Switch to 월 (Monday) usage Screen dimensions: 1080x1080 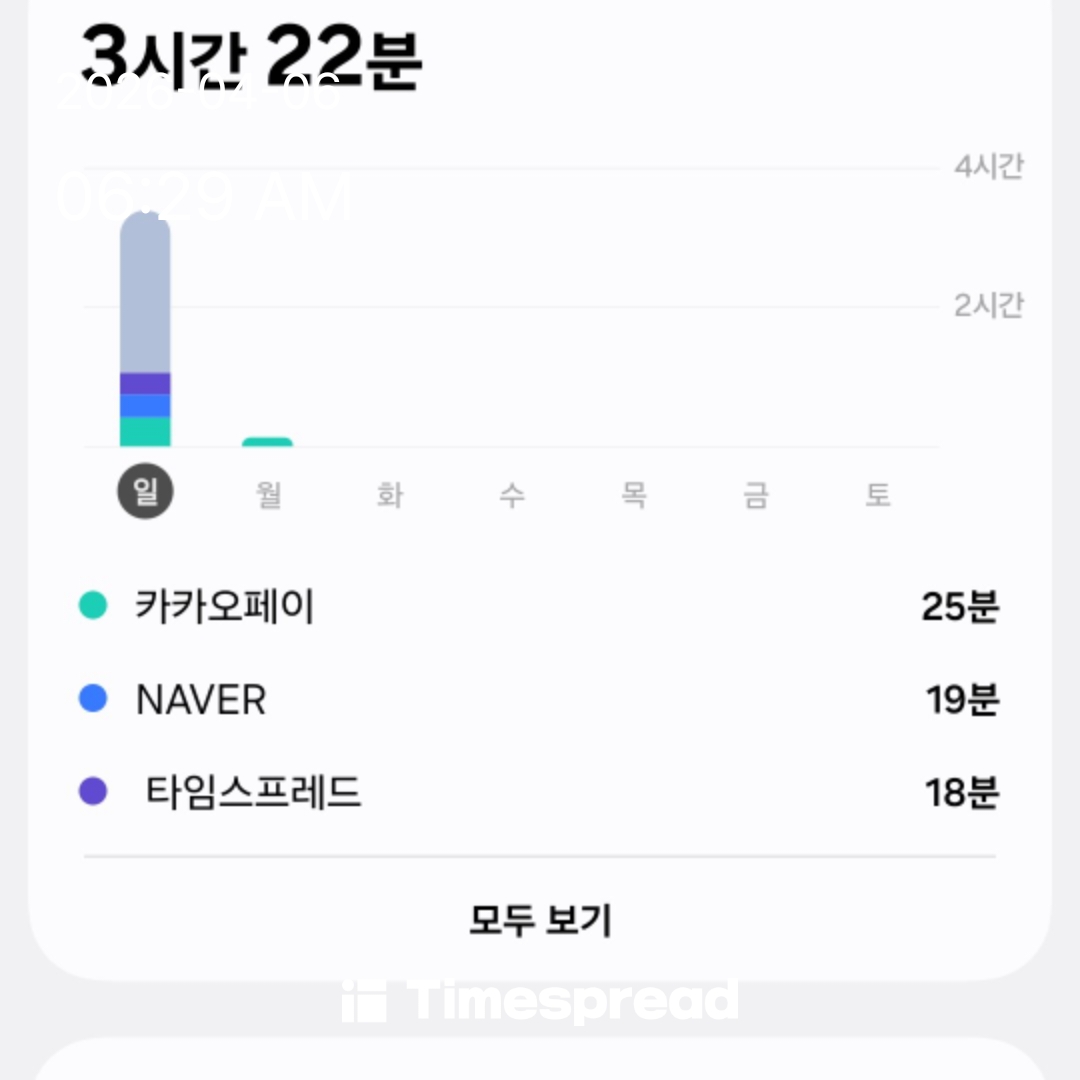pyautogui.click(x=268, y=494)
